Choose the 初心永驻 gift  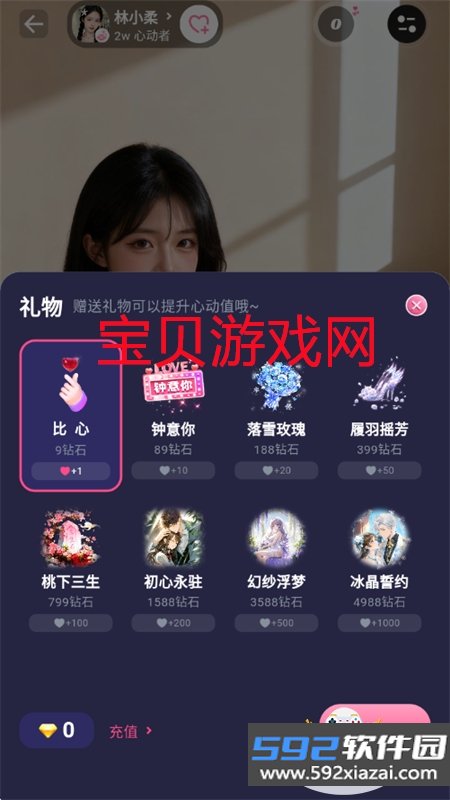point(173,569)
